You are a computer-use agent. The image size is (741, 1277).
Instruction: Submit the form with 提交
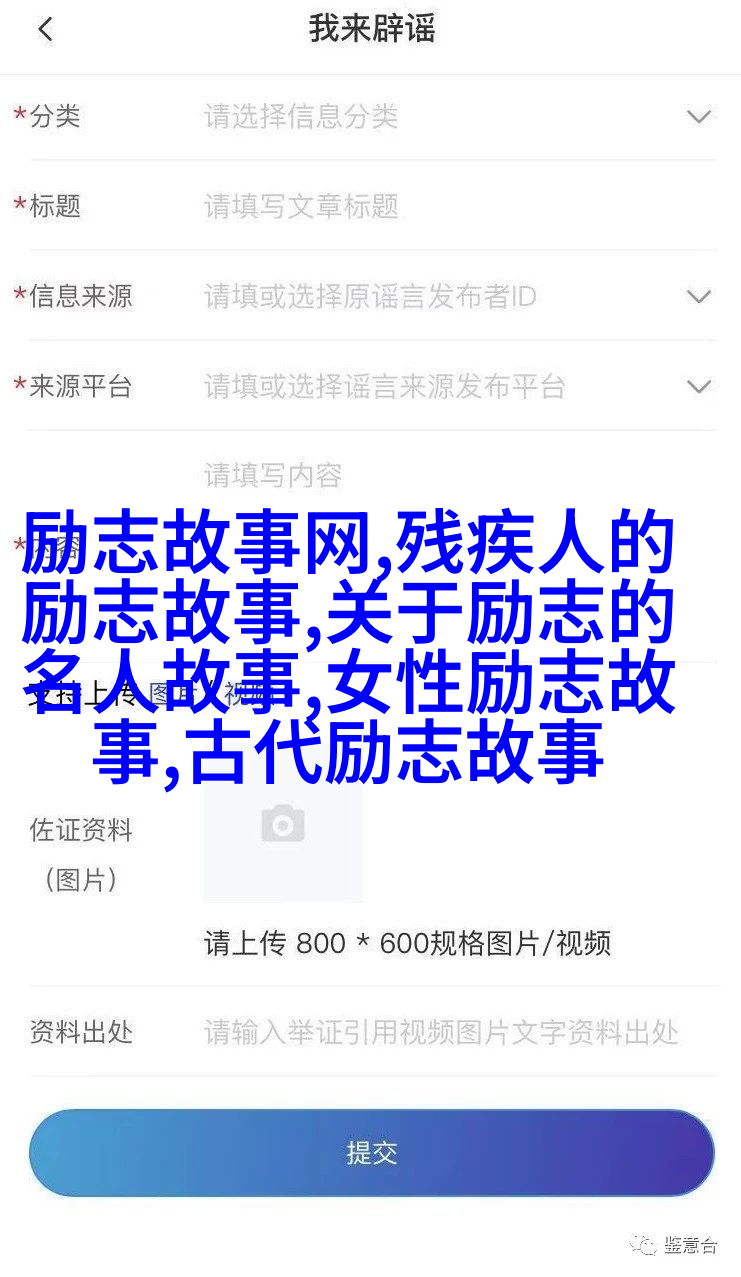[371, 1153]
